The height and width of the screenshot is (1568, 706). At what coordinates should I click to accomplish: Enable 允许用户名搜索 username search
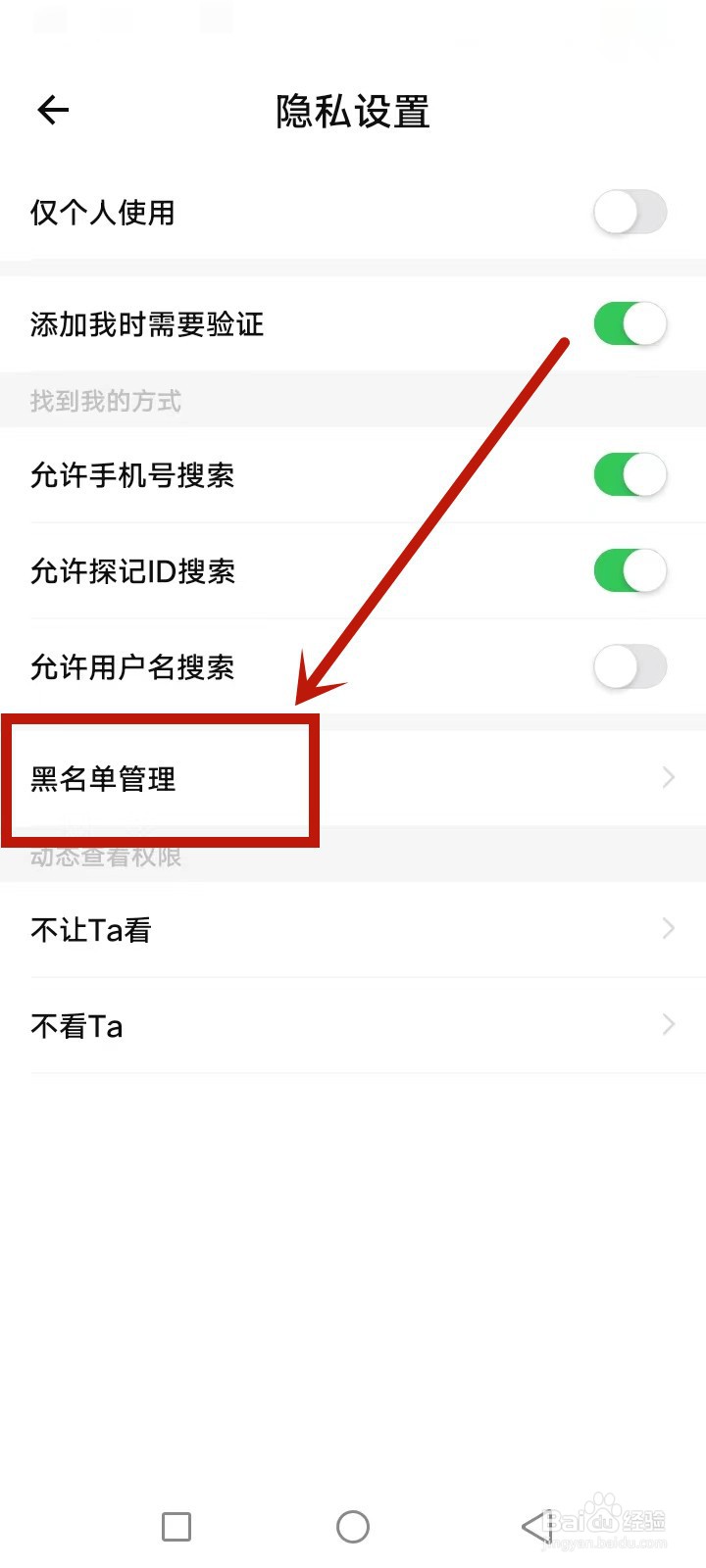pos(630,666)
